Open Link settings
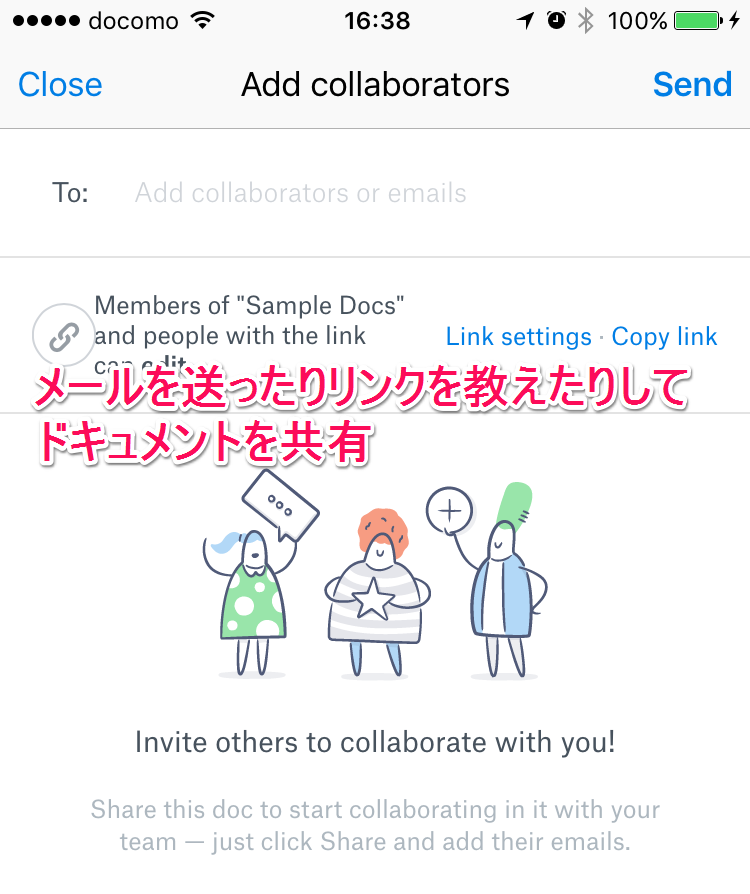 point(518,337)
